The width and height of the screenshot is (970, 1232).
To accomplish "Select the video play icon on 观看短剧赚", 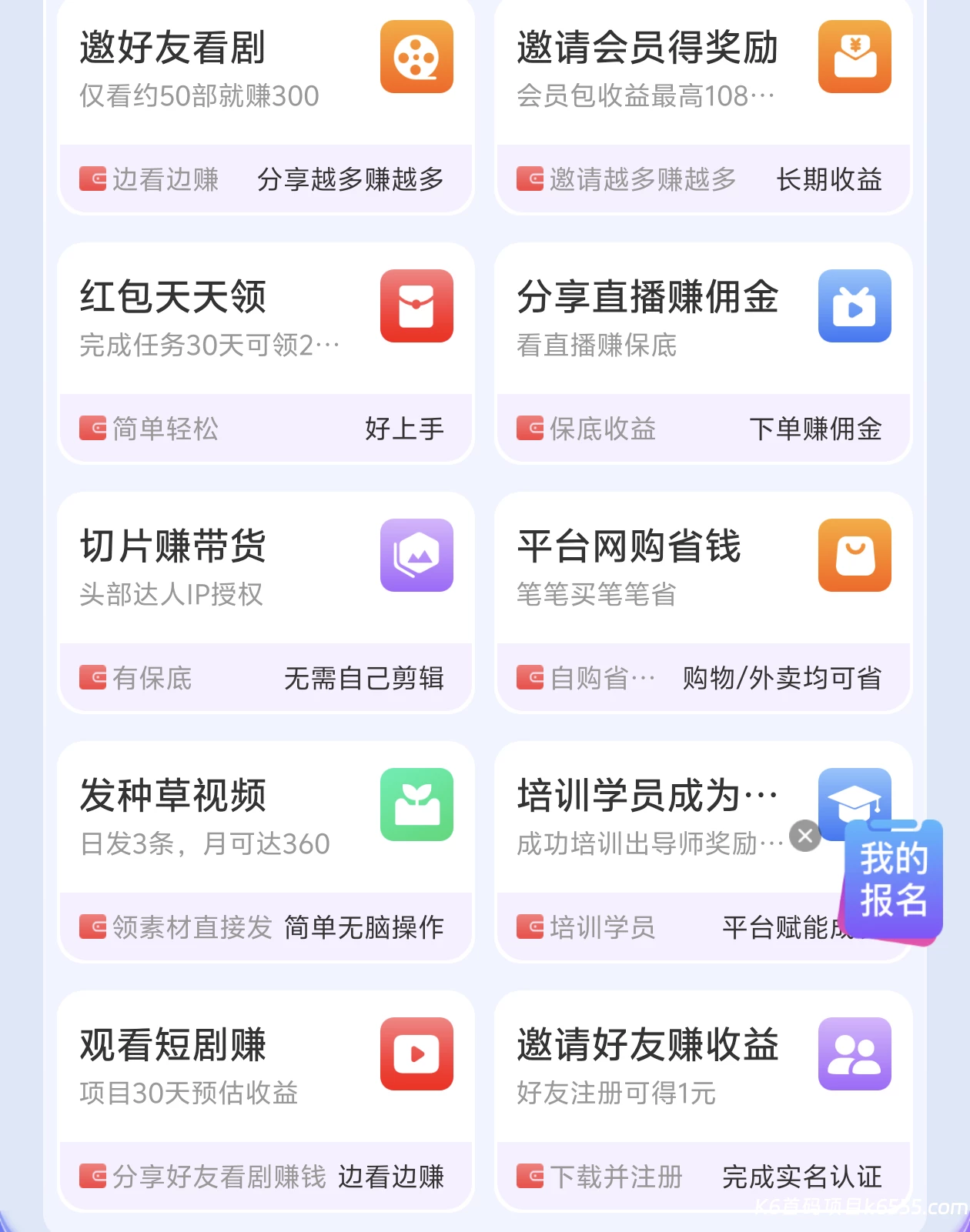I will coord(416,1053).
